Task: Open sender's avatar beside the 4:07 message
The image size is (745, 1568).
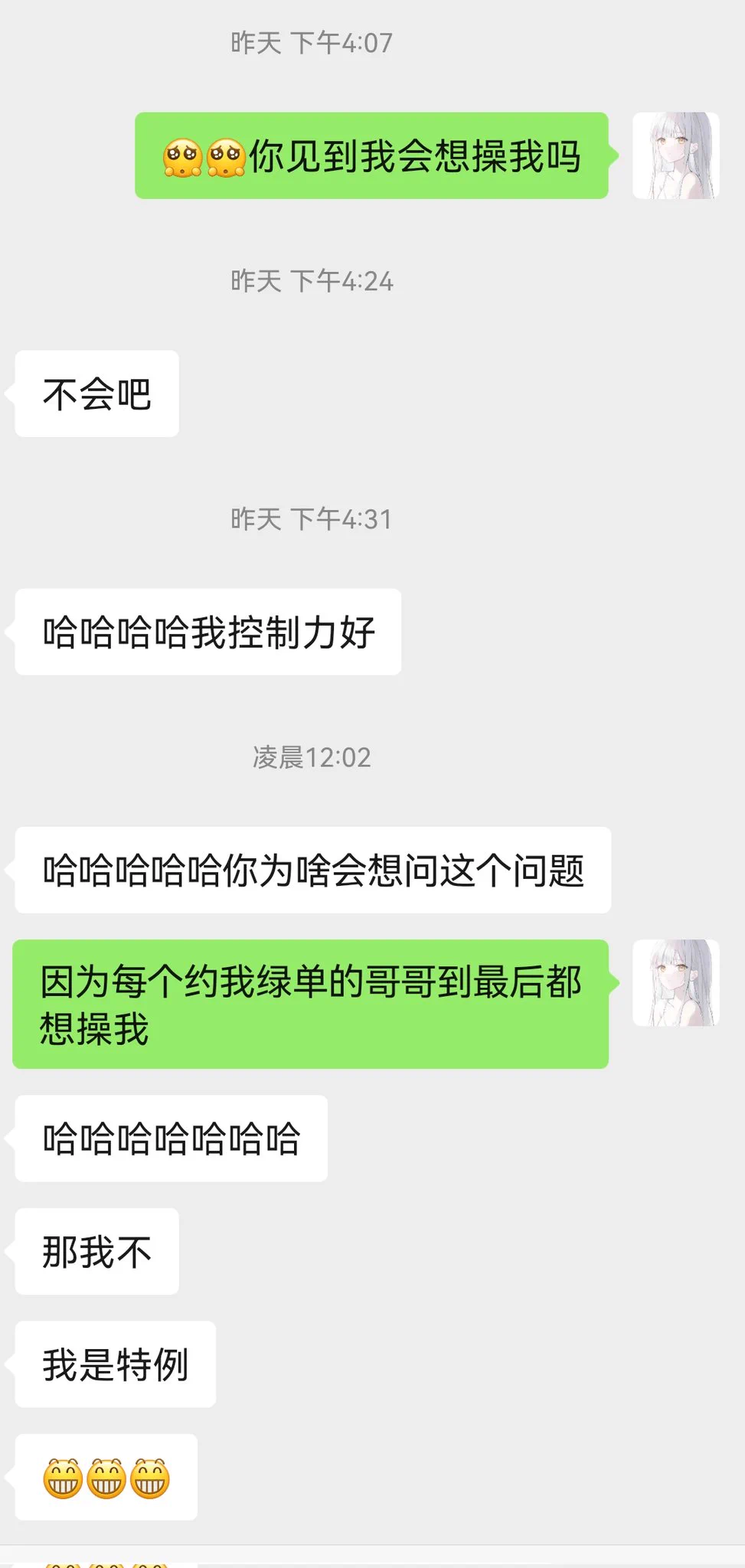Action: (675, 155)
